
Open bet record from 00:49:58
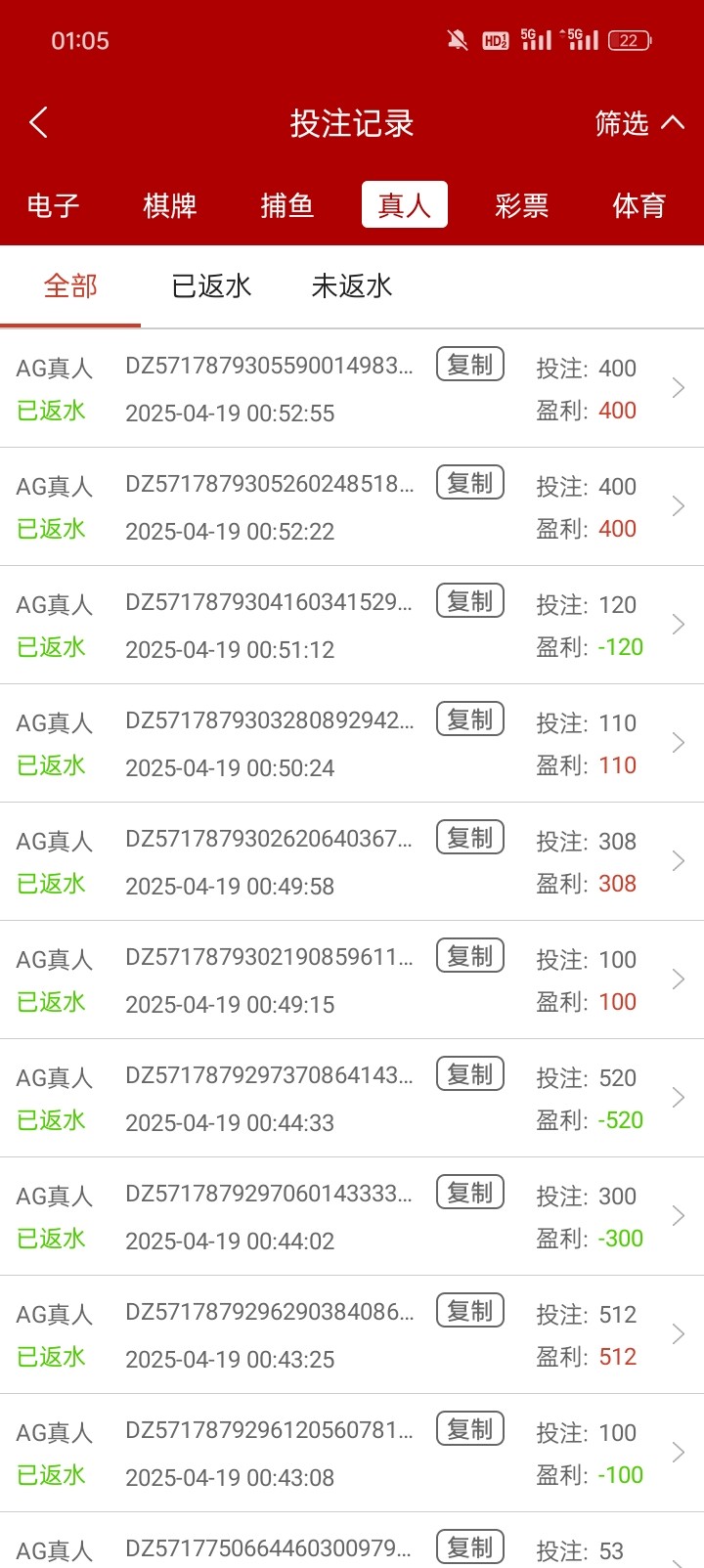click(x=678, y=861)
